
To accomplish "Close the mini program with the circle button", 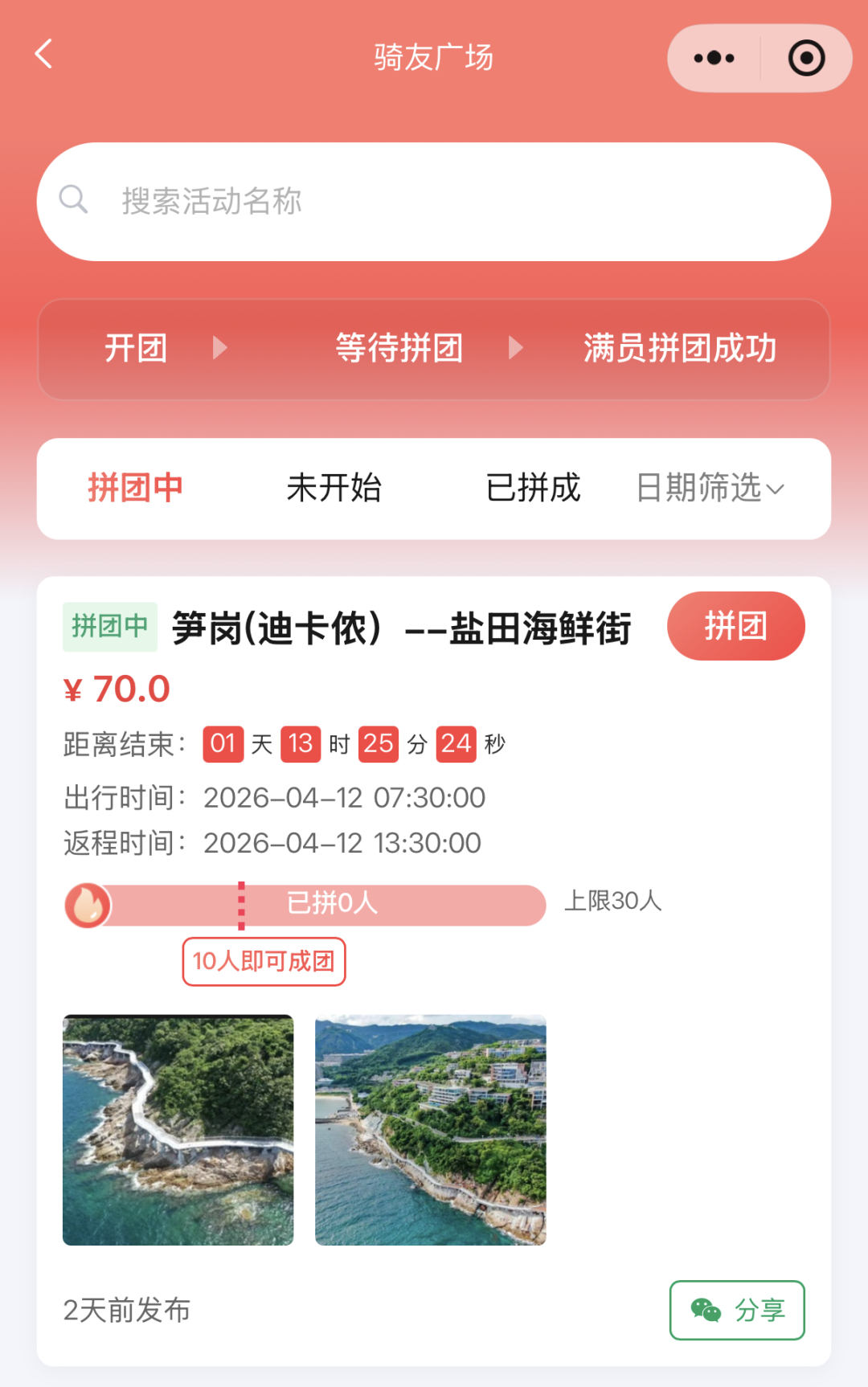I will [x=806, y=58].
